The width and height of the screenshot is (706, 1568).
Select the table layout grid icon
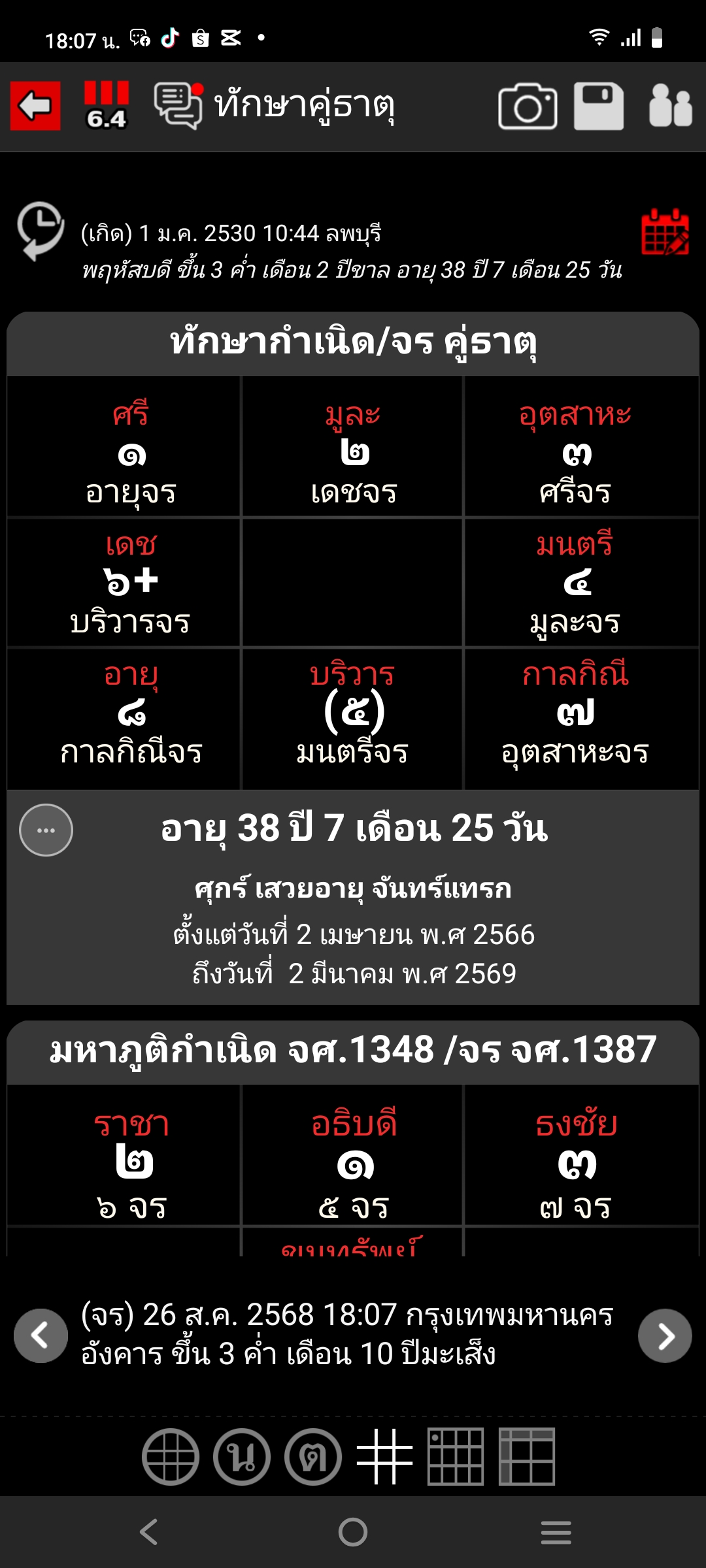[x=527, y=1456]
